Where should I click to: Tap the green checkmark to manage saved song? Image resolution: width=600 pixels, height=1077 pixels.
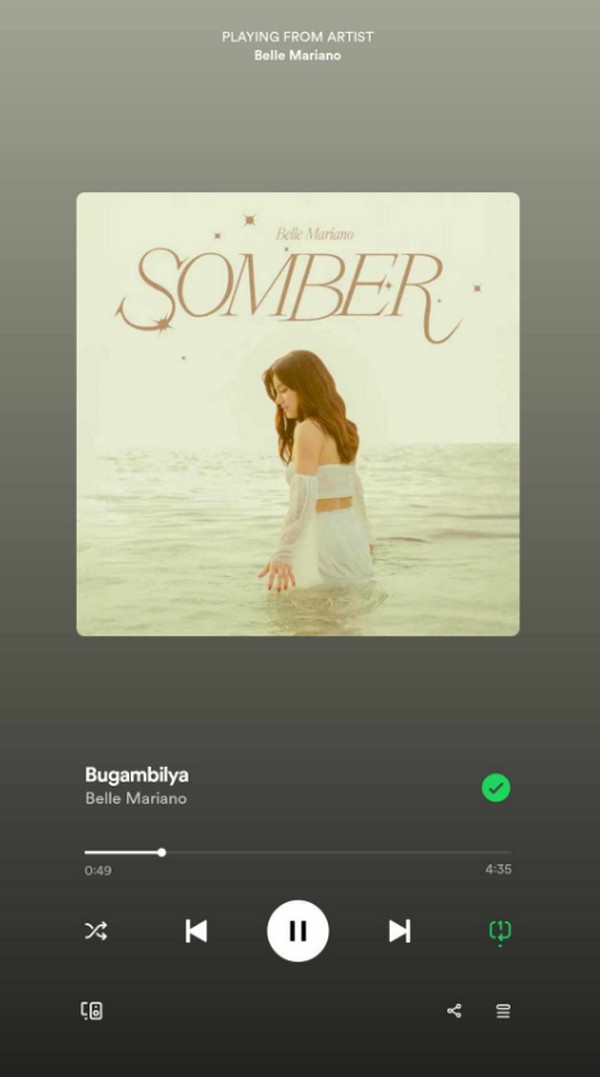click(496, 788)
